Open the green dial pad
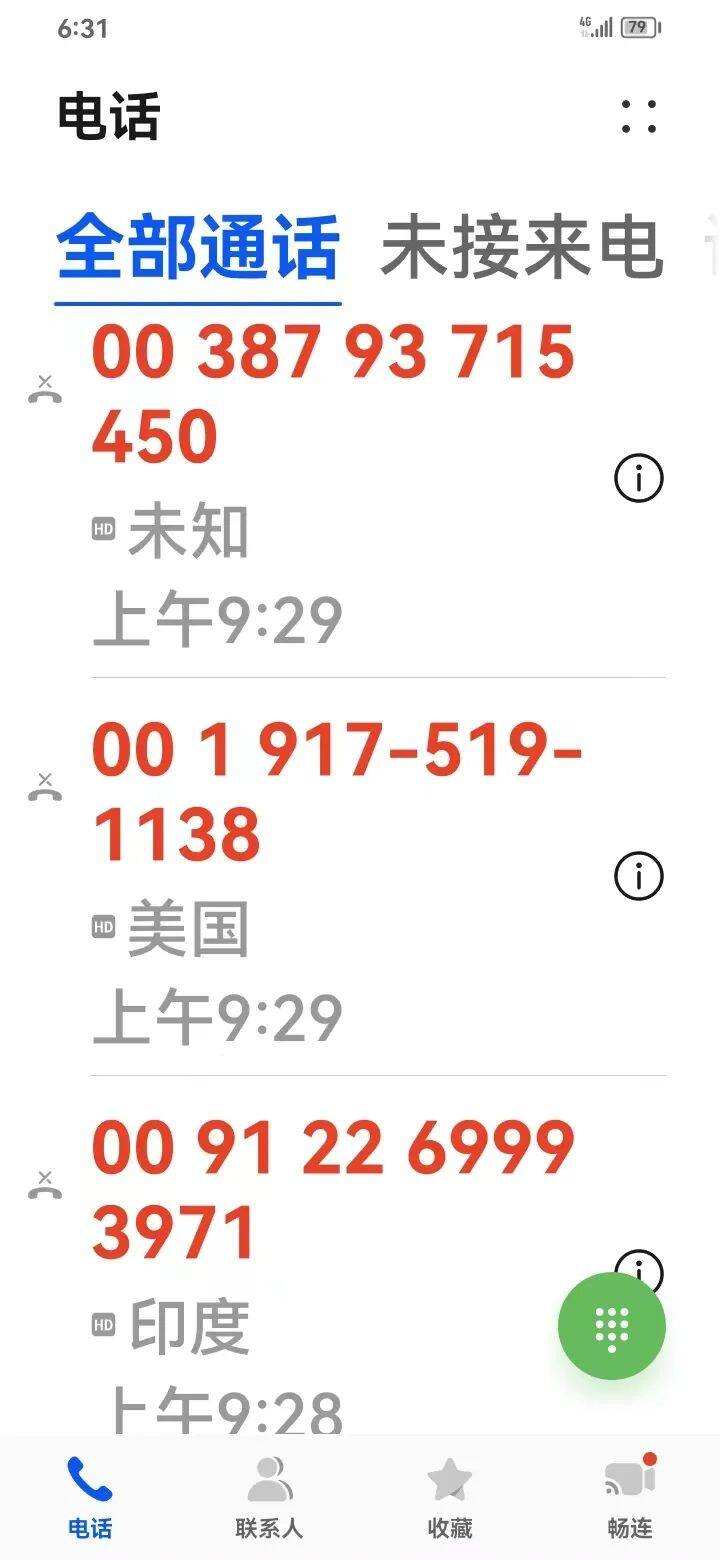The height and width of the screenshot is (1560, 720). pyautogui.click(x=610, y=1325)
